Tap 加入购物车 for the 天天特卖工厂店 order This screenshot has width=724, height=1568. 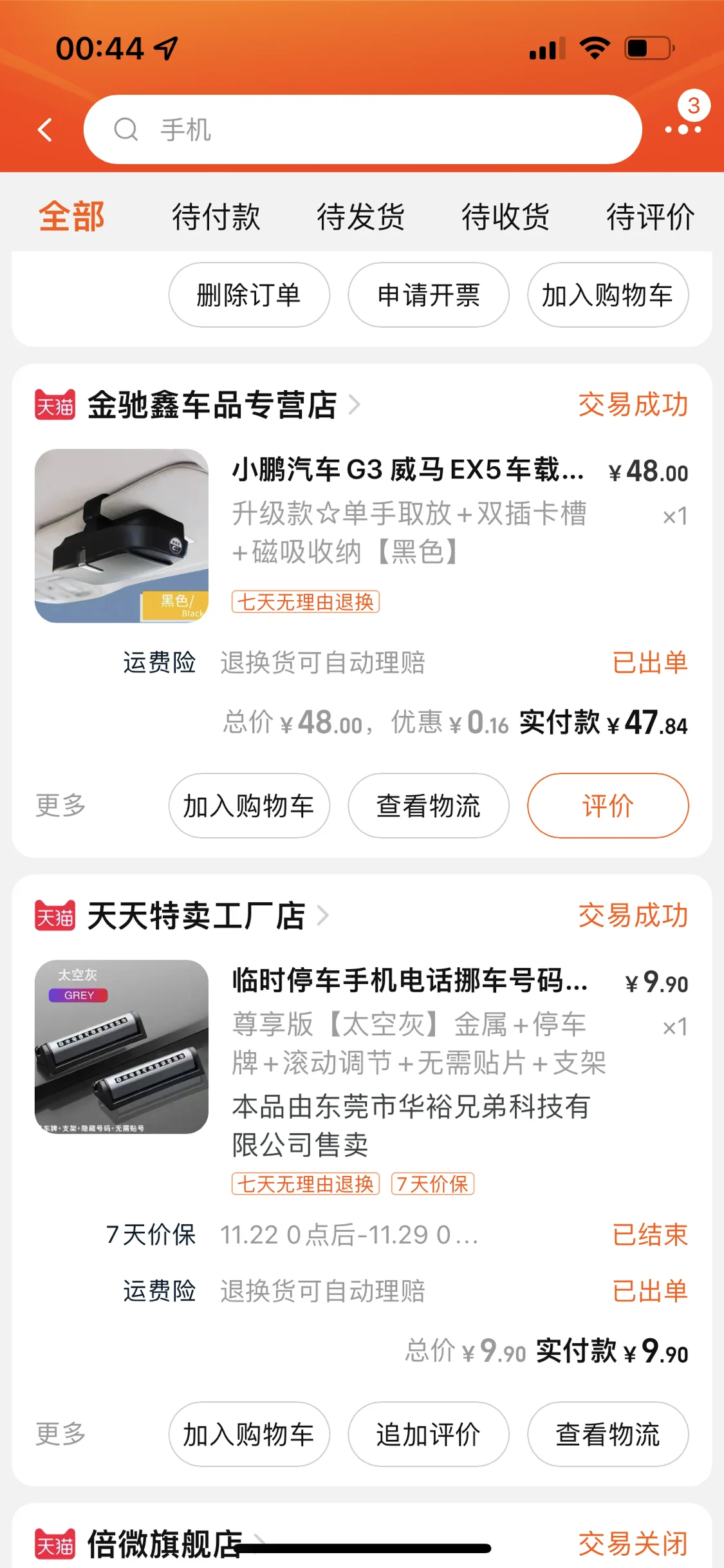coord(249,1434)
